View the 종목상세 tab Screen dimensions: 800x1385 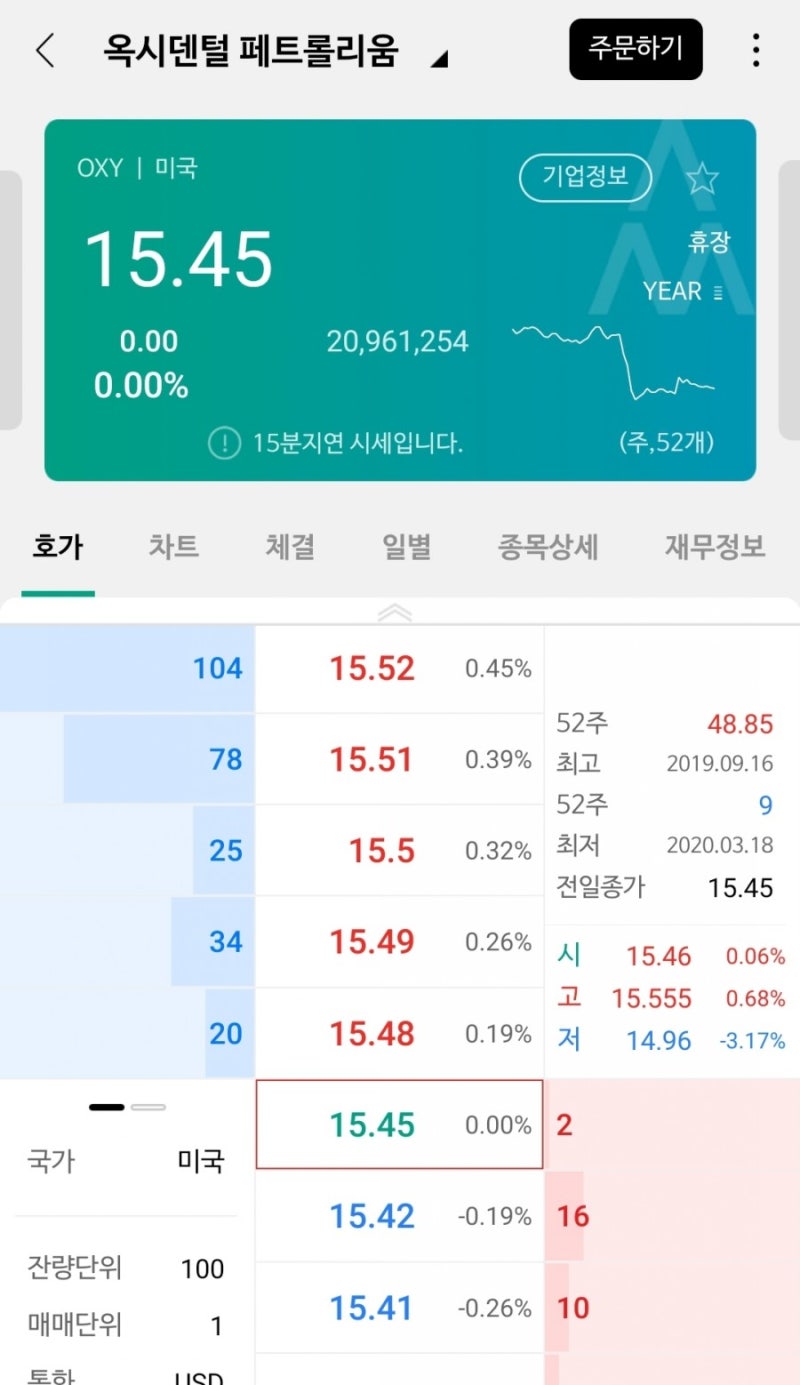point(548,547)
